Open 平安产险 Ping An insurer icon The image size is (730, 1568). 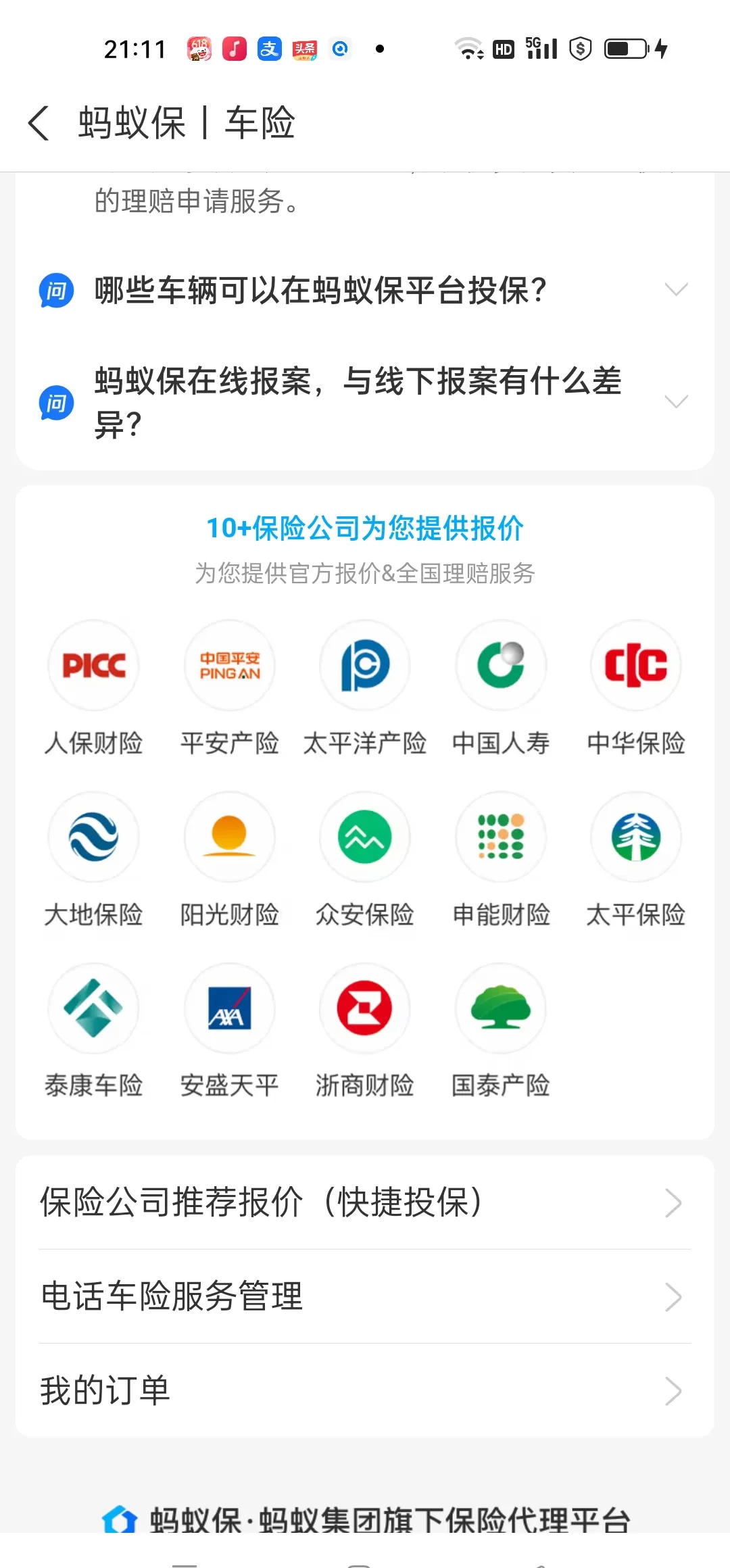(229, 666)
